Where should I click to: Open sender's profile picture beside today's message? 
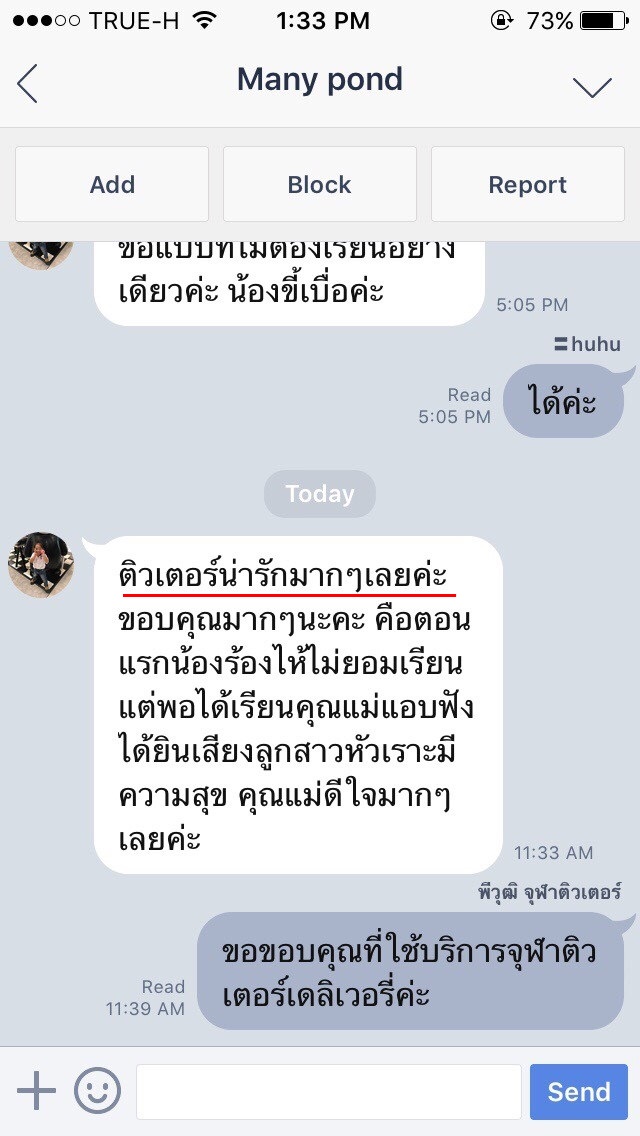[x=41, y=565]
